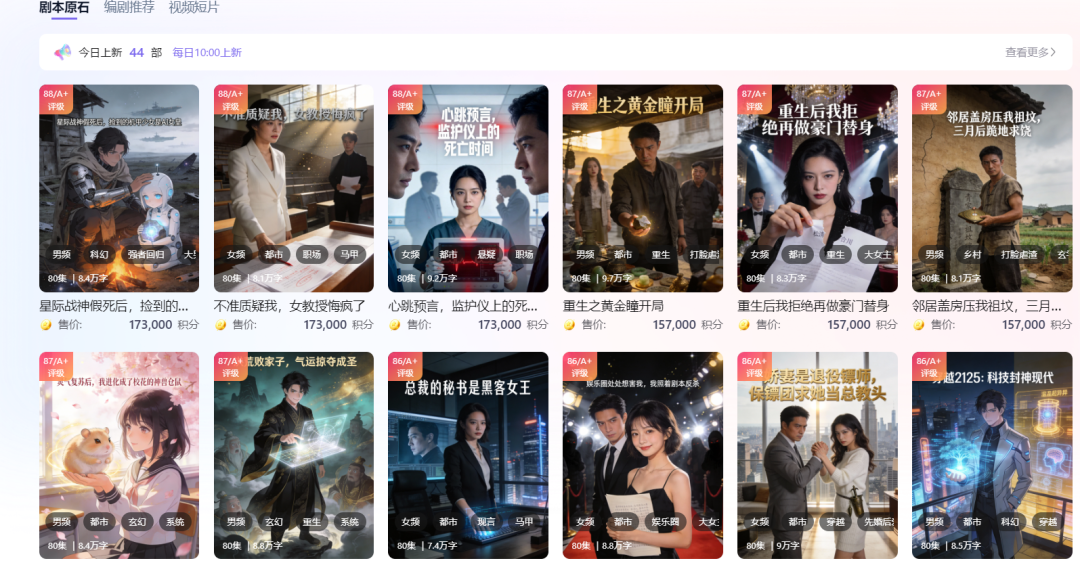Image resolution: width=1080 pixels, height=563 pixels.
Task: Open the 不准质疑我，女教授悔疯了 card
Action: point(294,188)
